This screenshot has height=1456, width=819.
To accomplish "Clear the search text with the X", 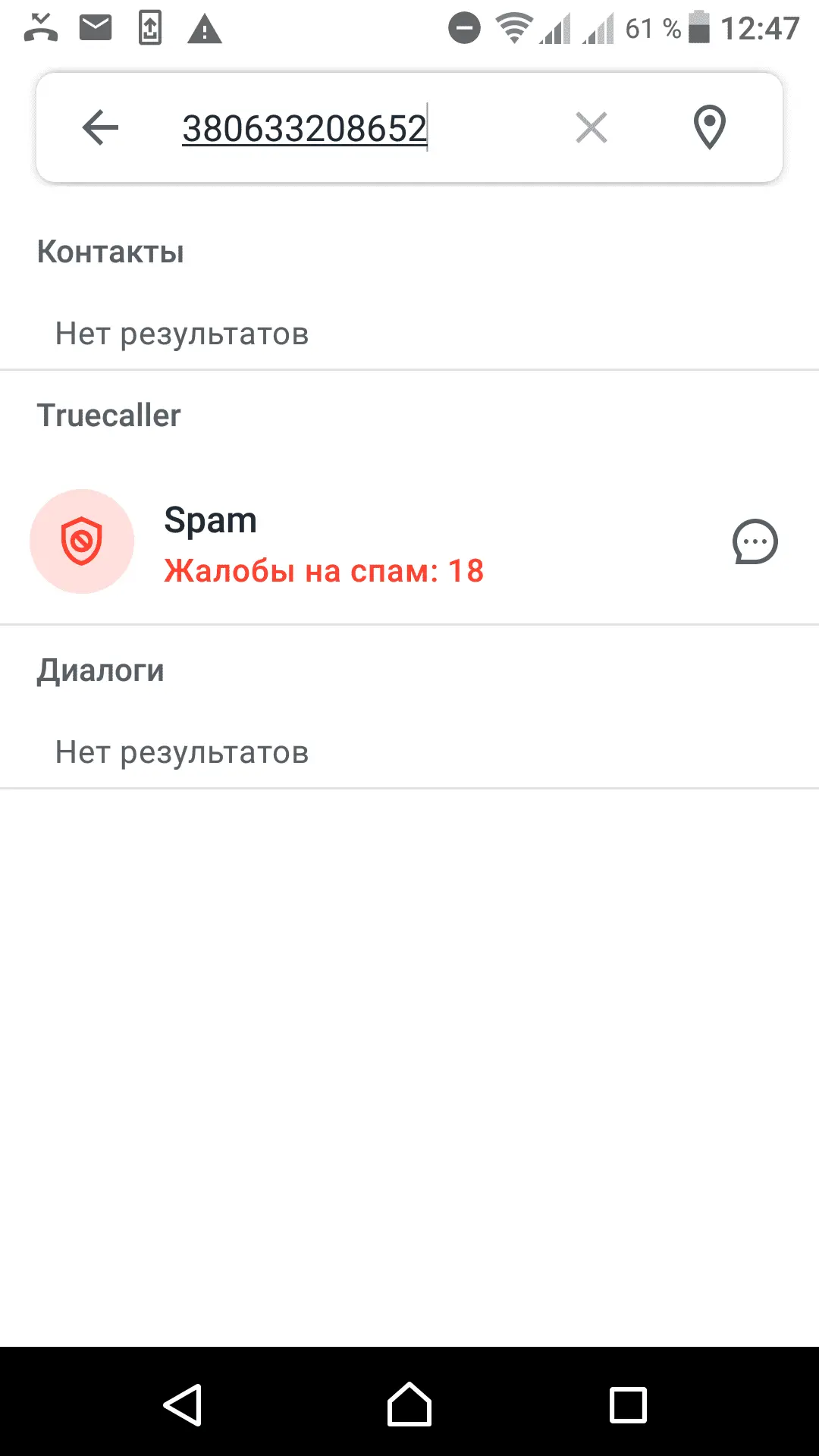I will [591, 127].
